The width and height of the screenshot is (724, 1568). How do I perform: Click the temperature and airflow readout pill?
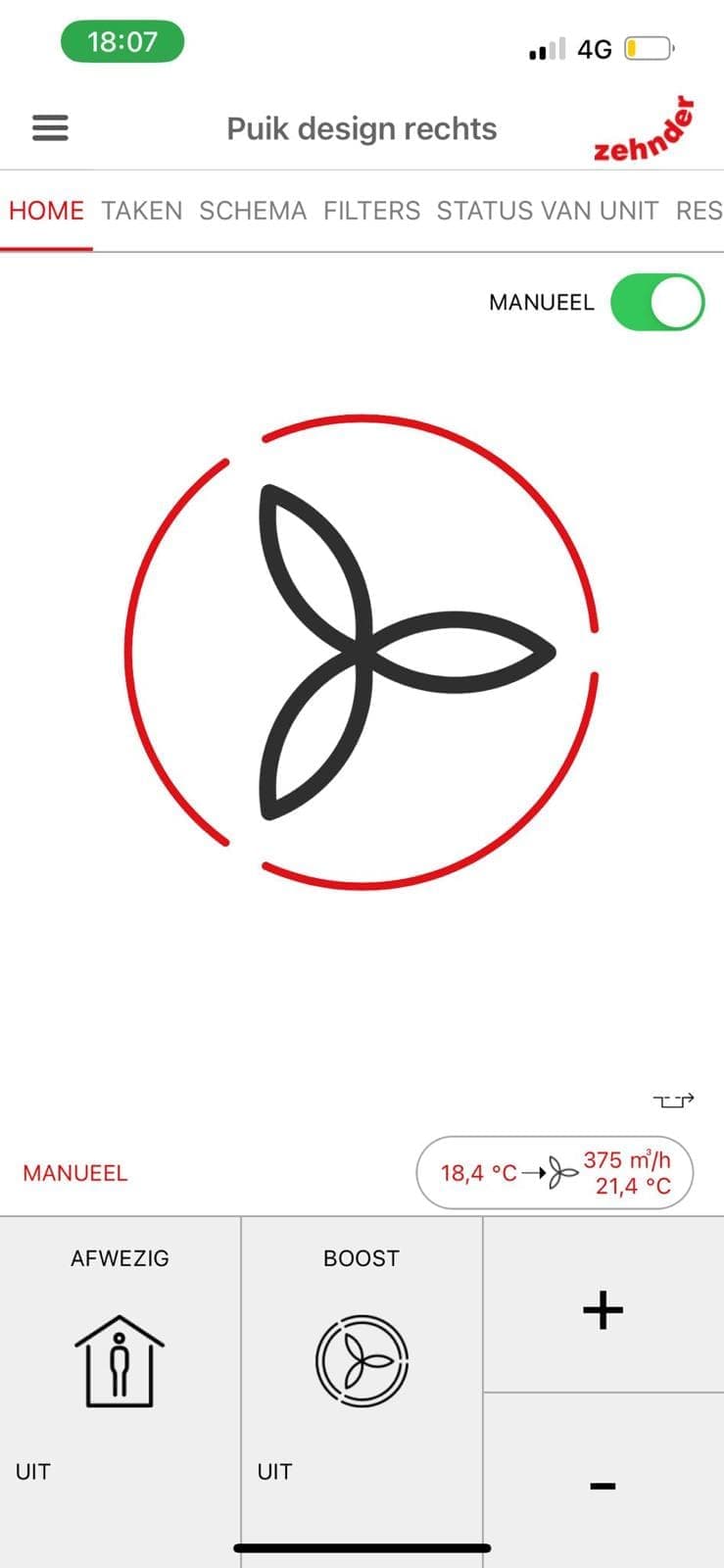tap(555, 1172)
